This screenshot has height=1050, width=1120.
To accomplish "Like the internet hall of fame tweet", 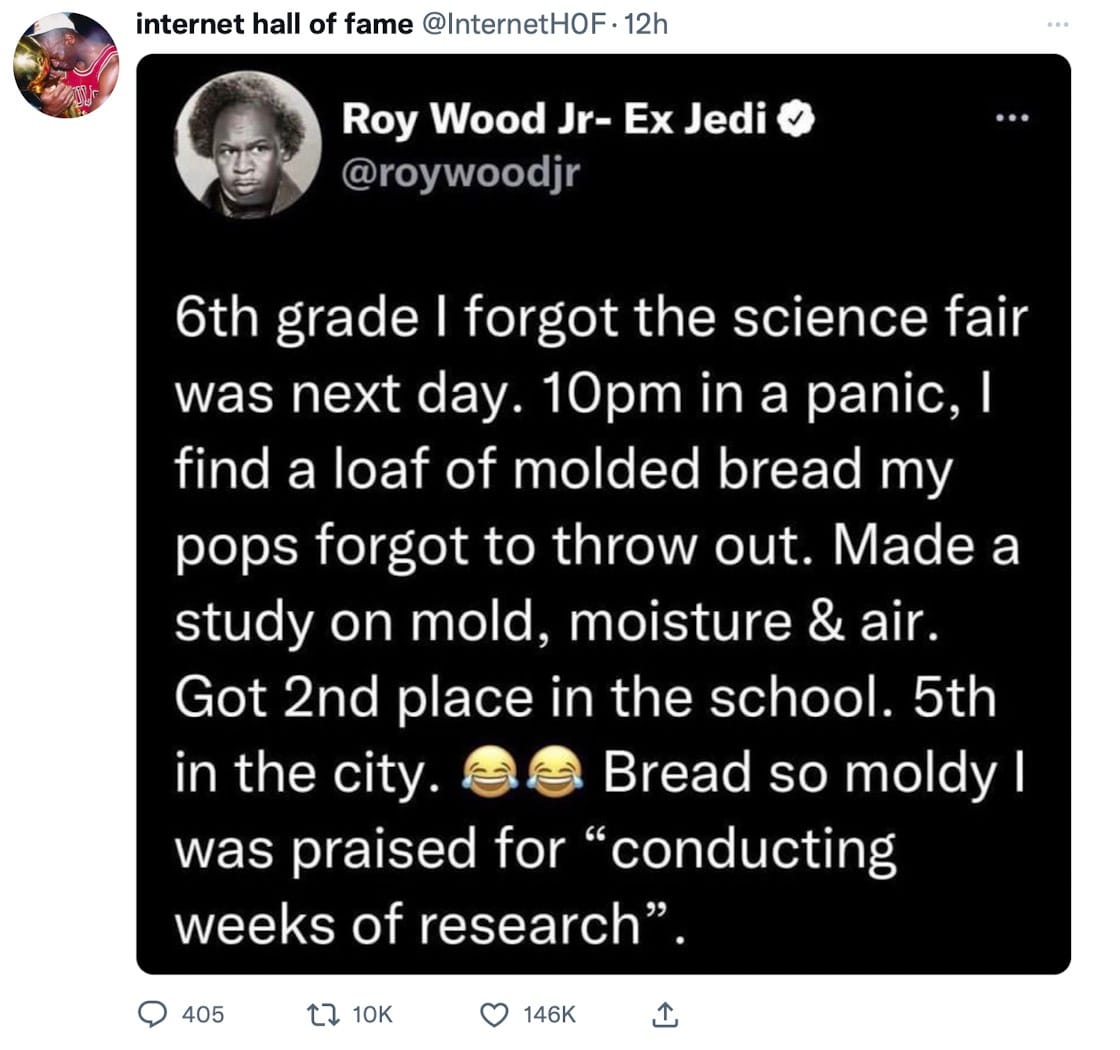I will point(494,1015).
